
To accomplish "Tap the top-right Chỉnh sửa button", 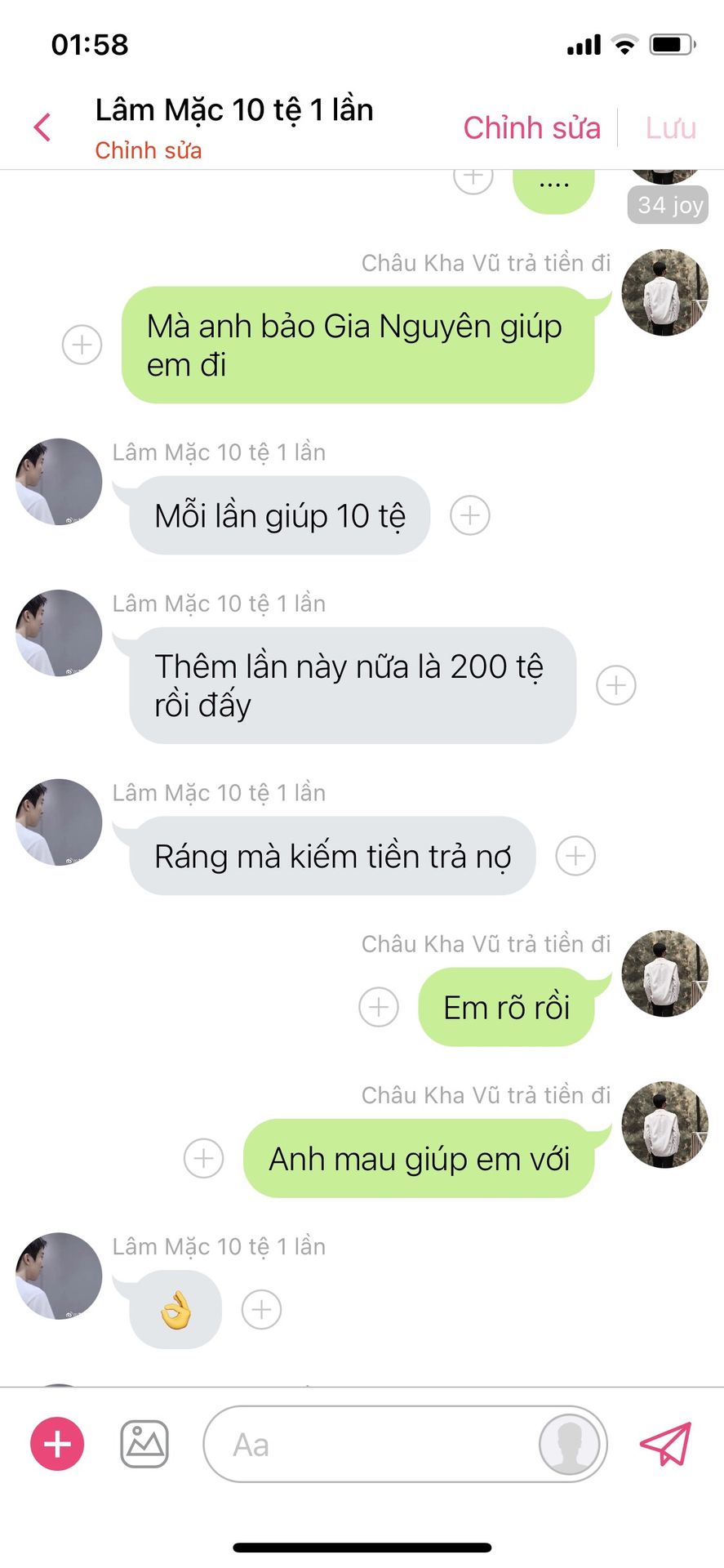I will coord(532,128).
